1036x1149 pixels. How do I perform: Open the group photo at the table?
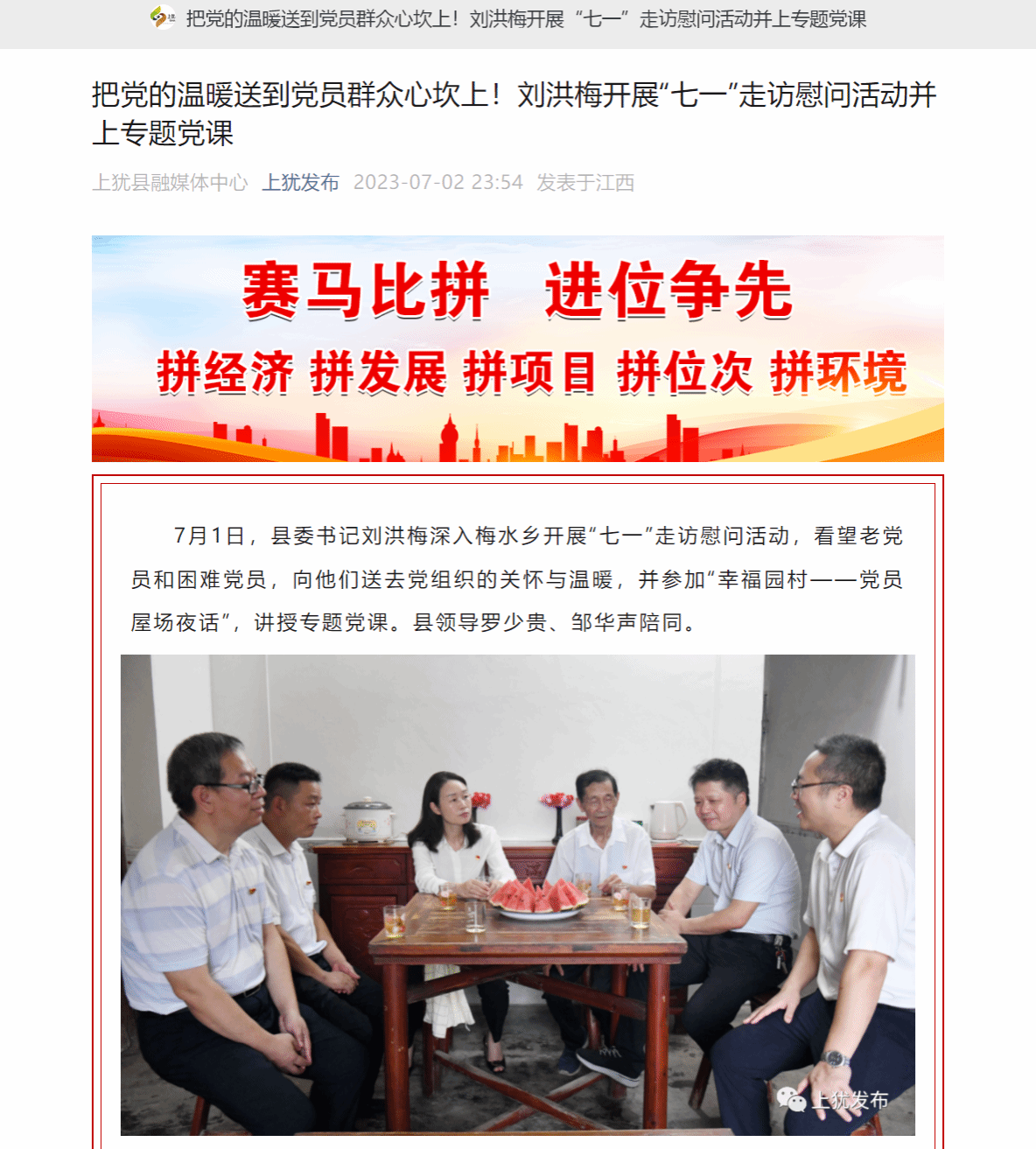tap(517, 894)
